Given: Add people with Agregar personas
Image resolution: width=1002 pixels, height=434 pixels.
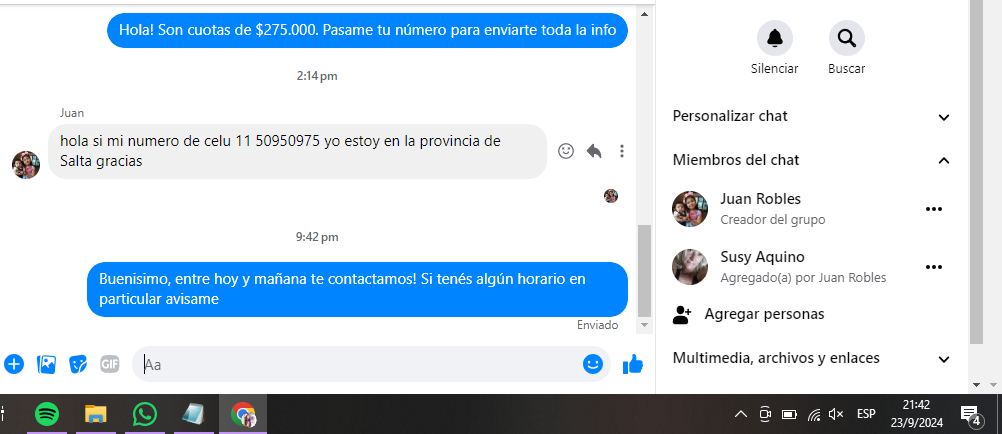Looking at the screenshot, I should (764, 314).
